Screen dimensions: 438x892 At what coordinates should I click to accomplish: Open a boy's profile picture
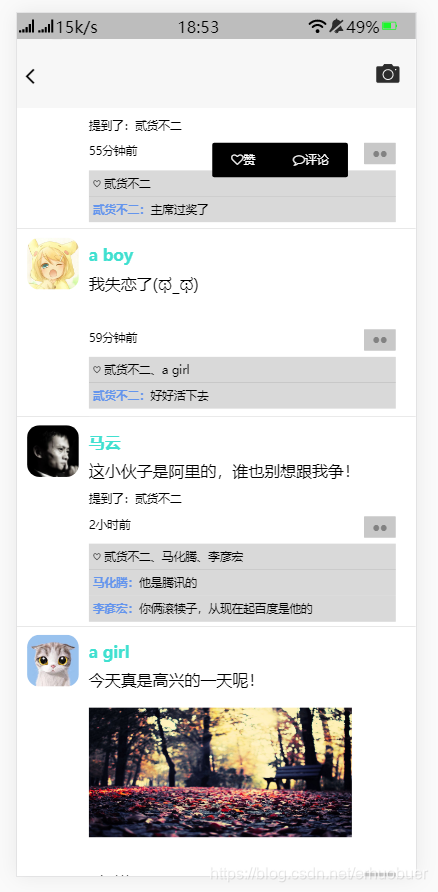pos(53,264)
